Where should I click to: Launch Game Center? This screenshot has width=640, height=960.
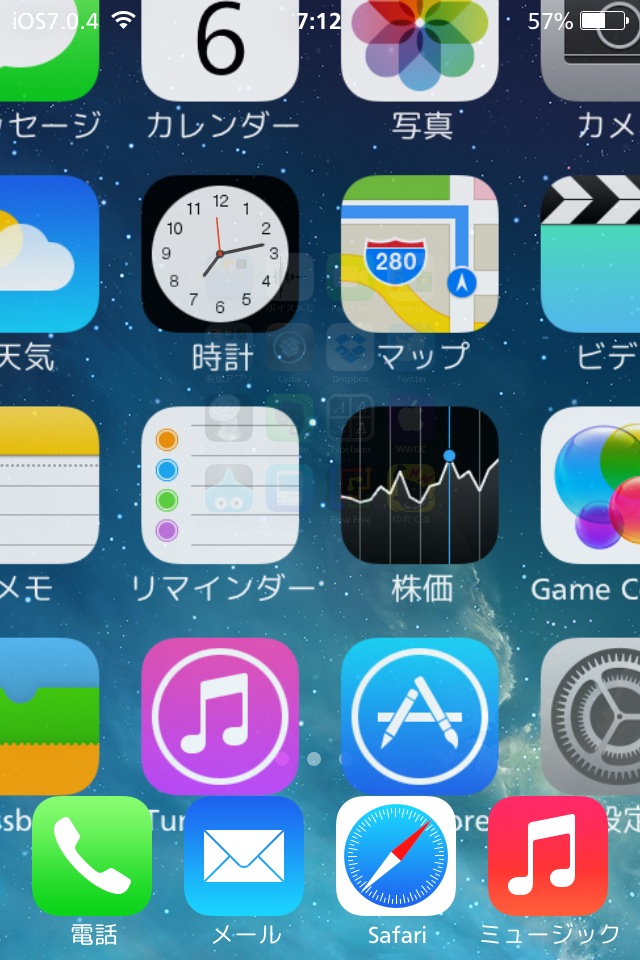pos(592,485)
